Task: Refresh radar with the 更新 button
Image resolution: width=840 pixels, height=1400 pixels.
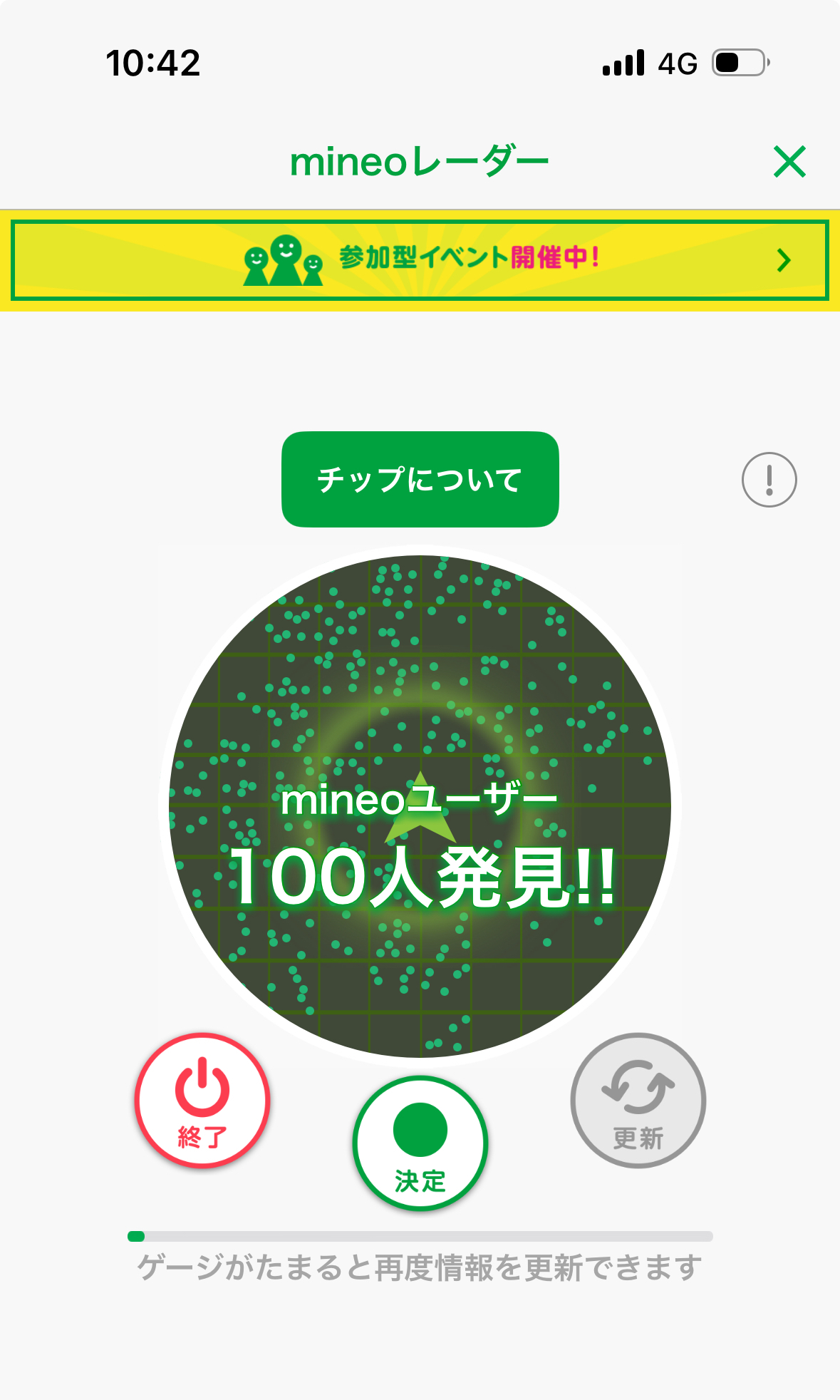Action: [x=638, y=1100]
